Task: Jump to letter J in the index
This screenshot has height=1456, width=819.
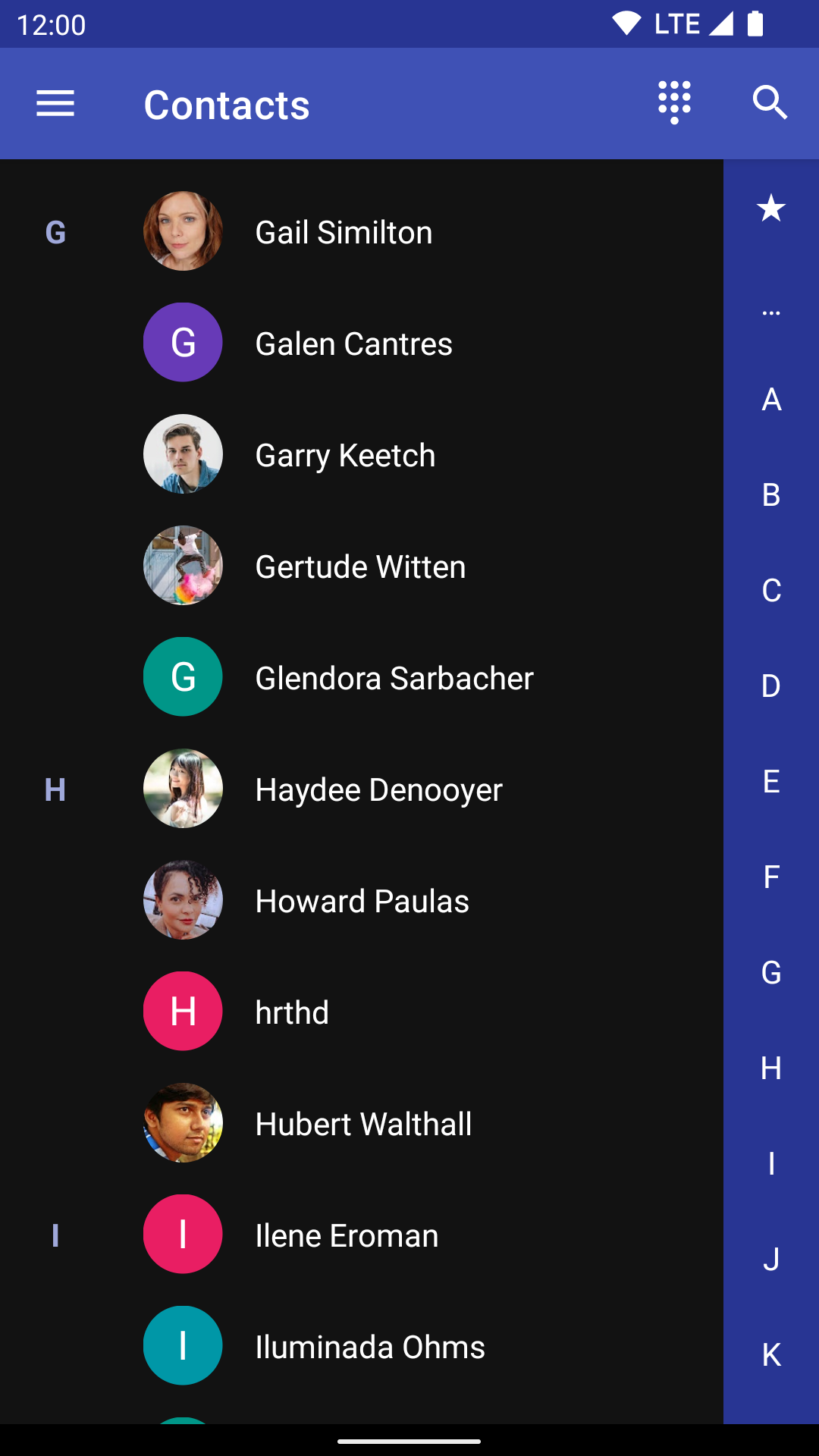Action: [x=771, y=1259]
